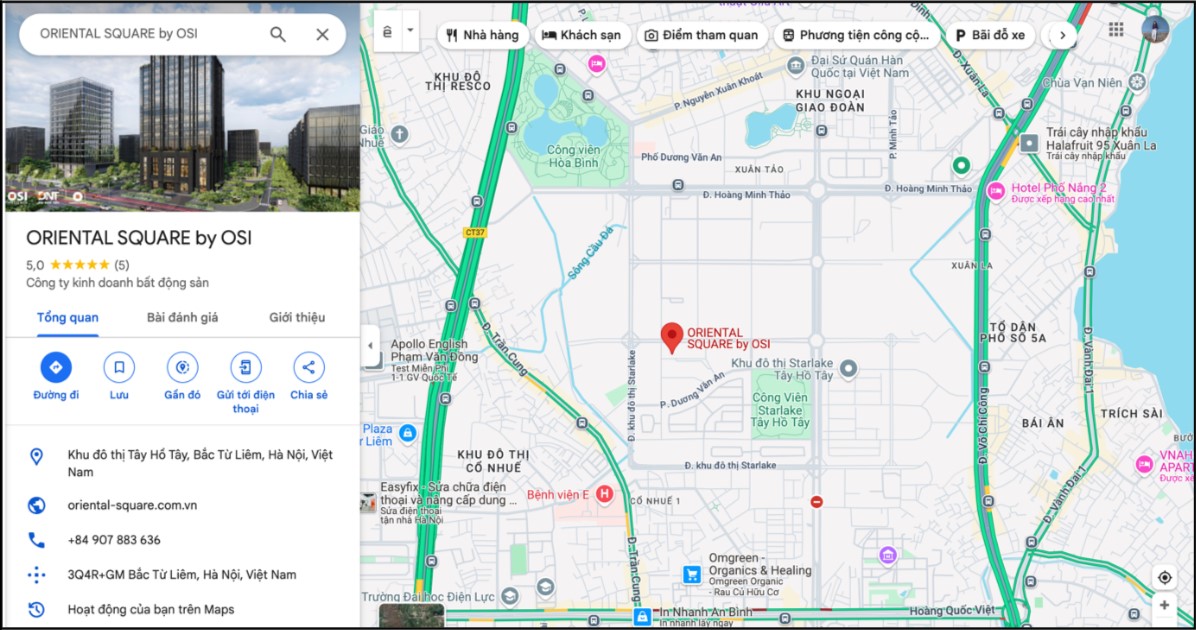Switch to the Bài đánh giá tab
This screenshot has width=1196, height=630.
(182, 318)
